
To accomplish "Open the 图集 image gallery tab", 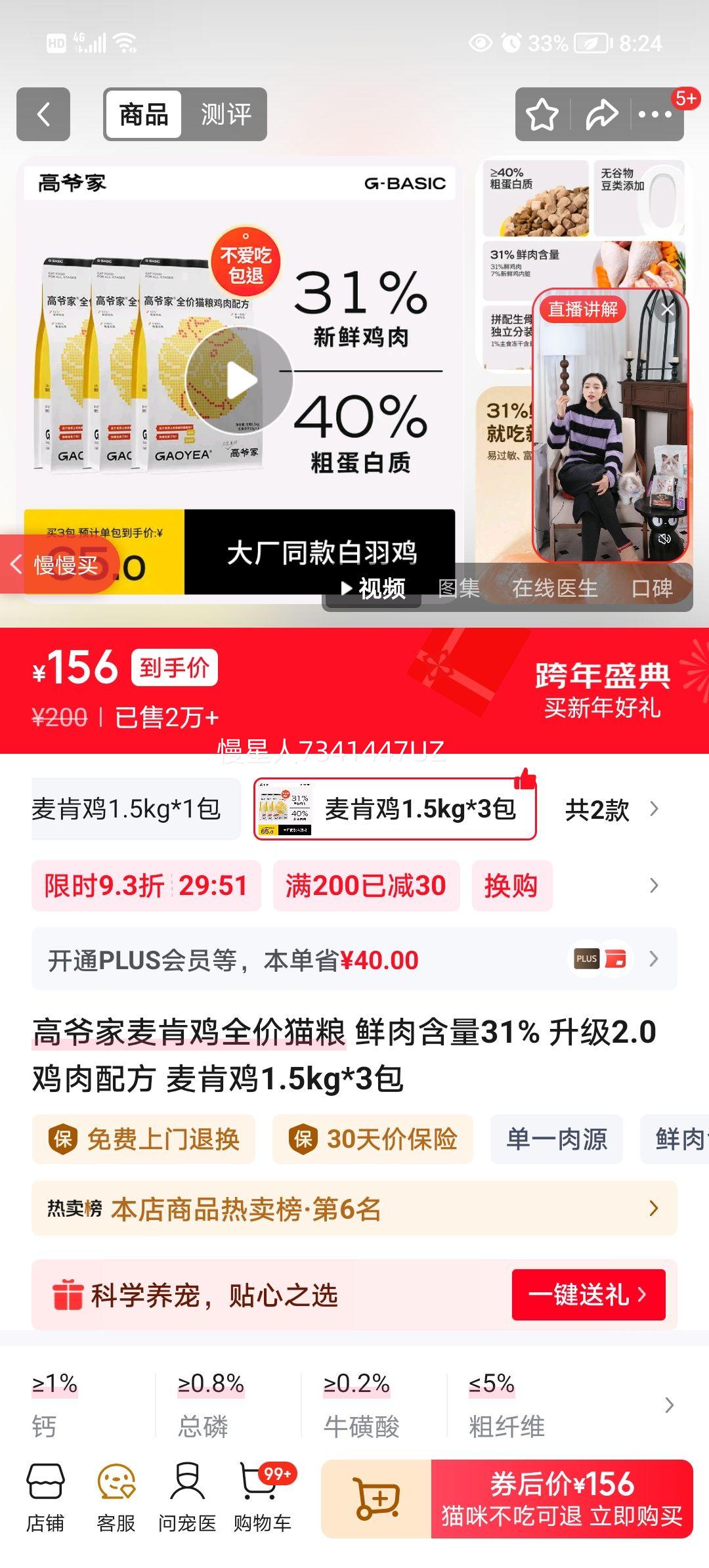I will 460,589.
